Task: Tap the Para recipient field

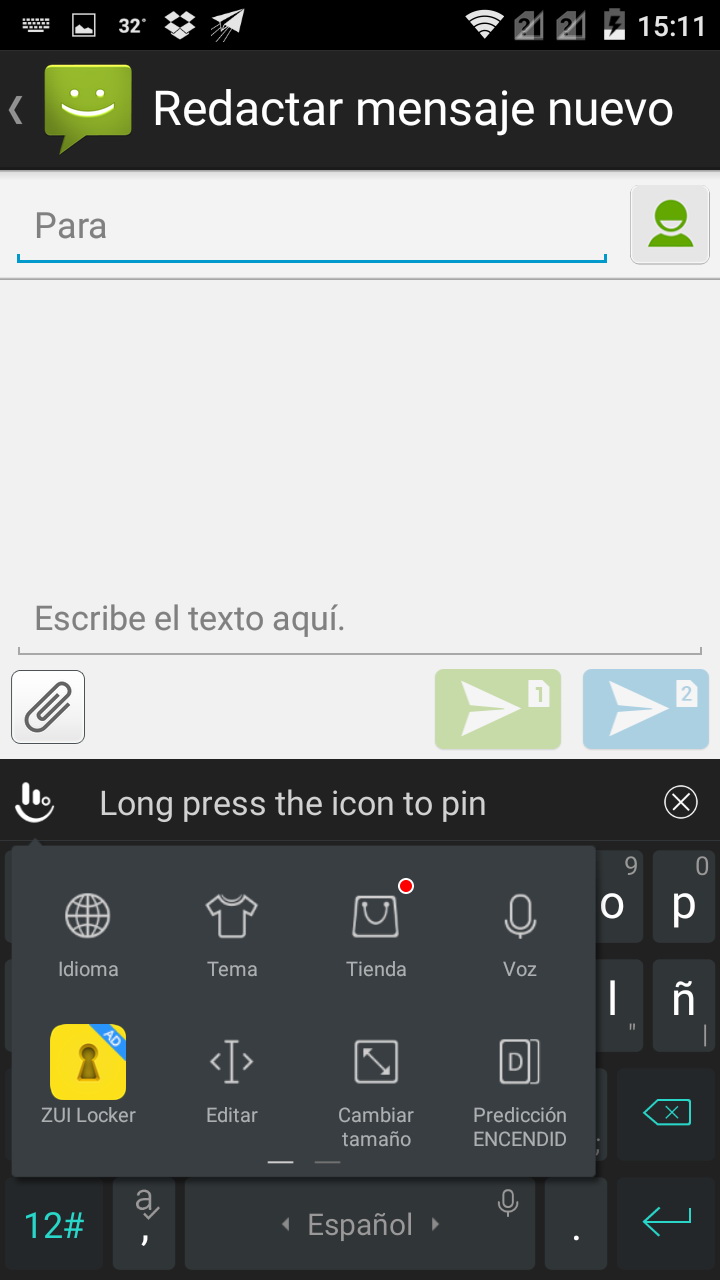Action: click(x=311, y=227)
